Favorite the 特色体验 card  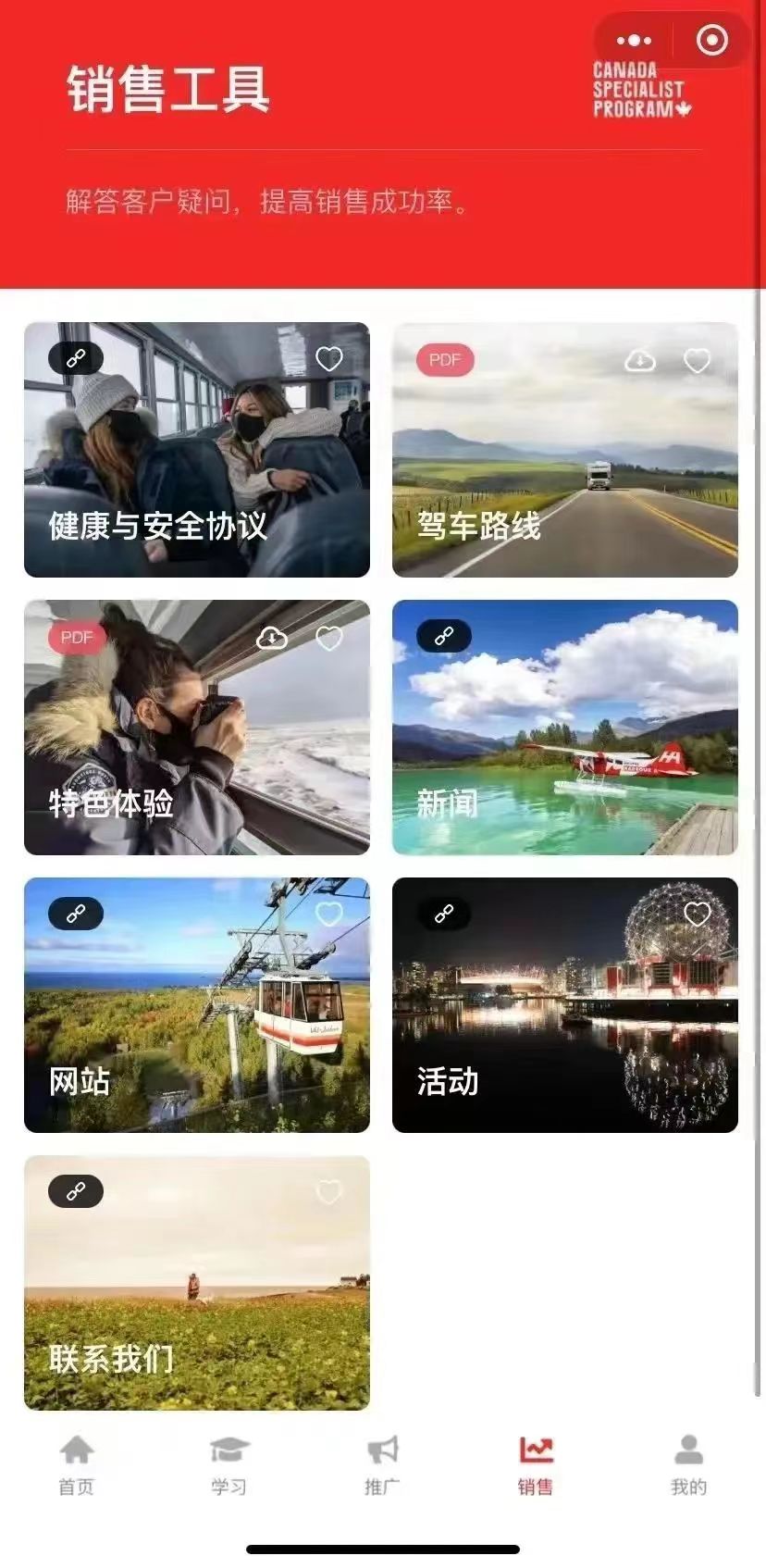(x=329, y=638)
